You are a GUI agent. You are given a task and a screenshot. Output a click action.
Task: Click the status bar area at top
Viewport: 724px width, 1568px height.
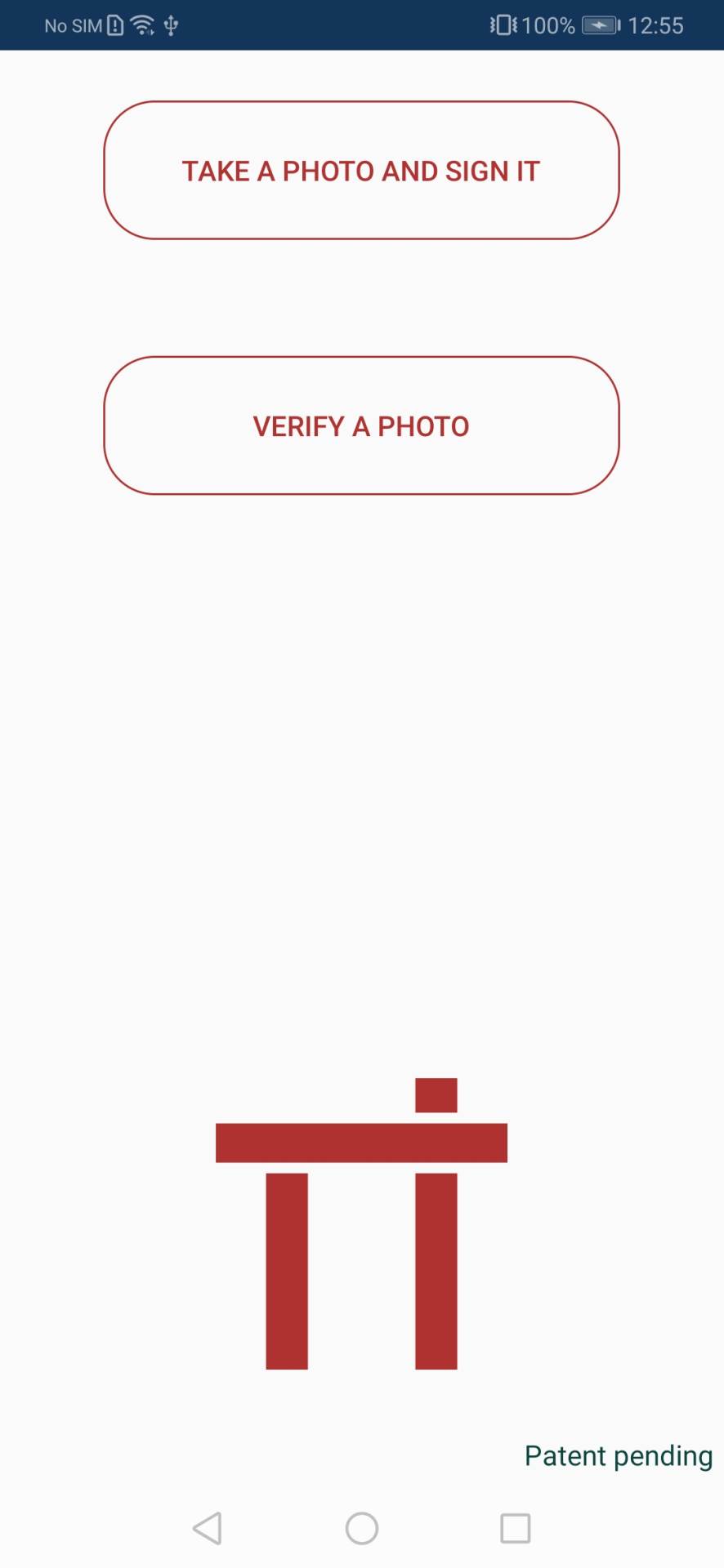pos(362,25)
